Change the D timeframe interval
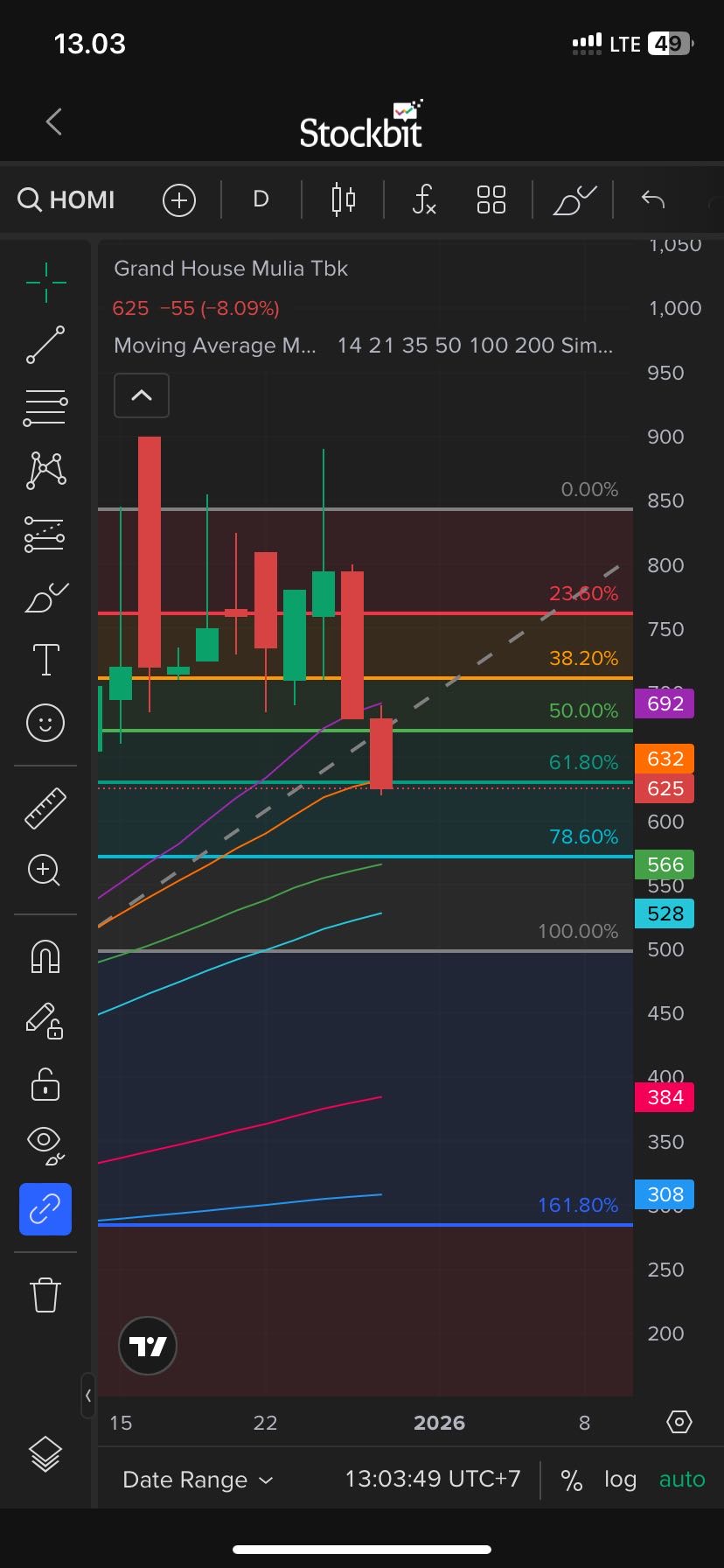Screen dimensions: 724x1568 click(x=261, y=199)
